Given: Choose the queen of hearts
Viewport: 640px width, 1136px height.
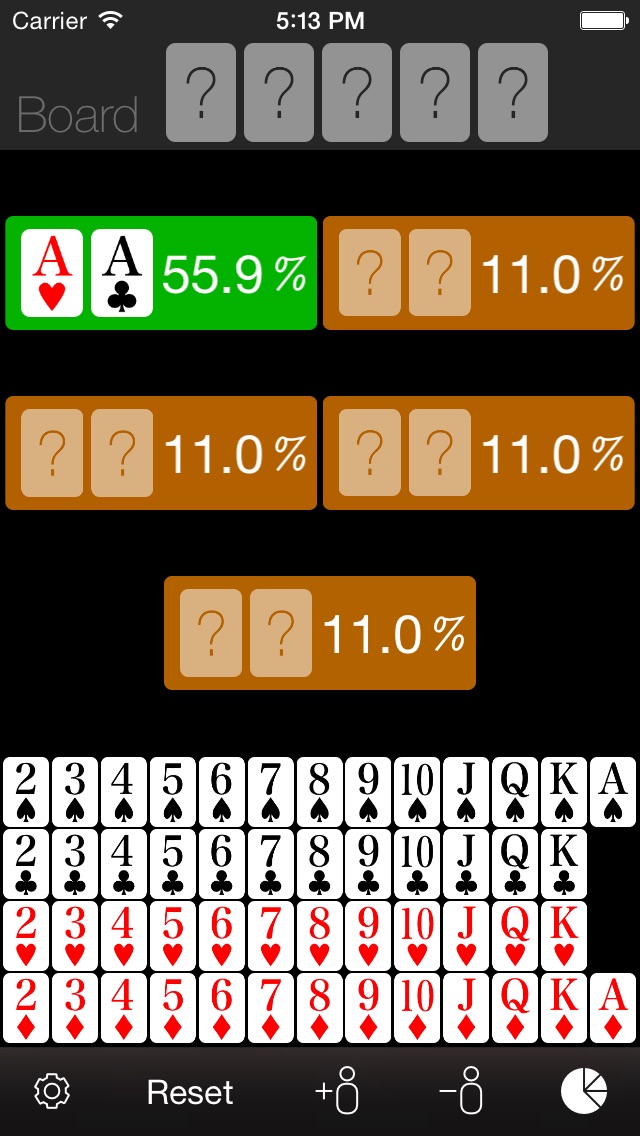Looking at the screenshot, I should [515, 936].
